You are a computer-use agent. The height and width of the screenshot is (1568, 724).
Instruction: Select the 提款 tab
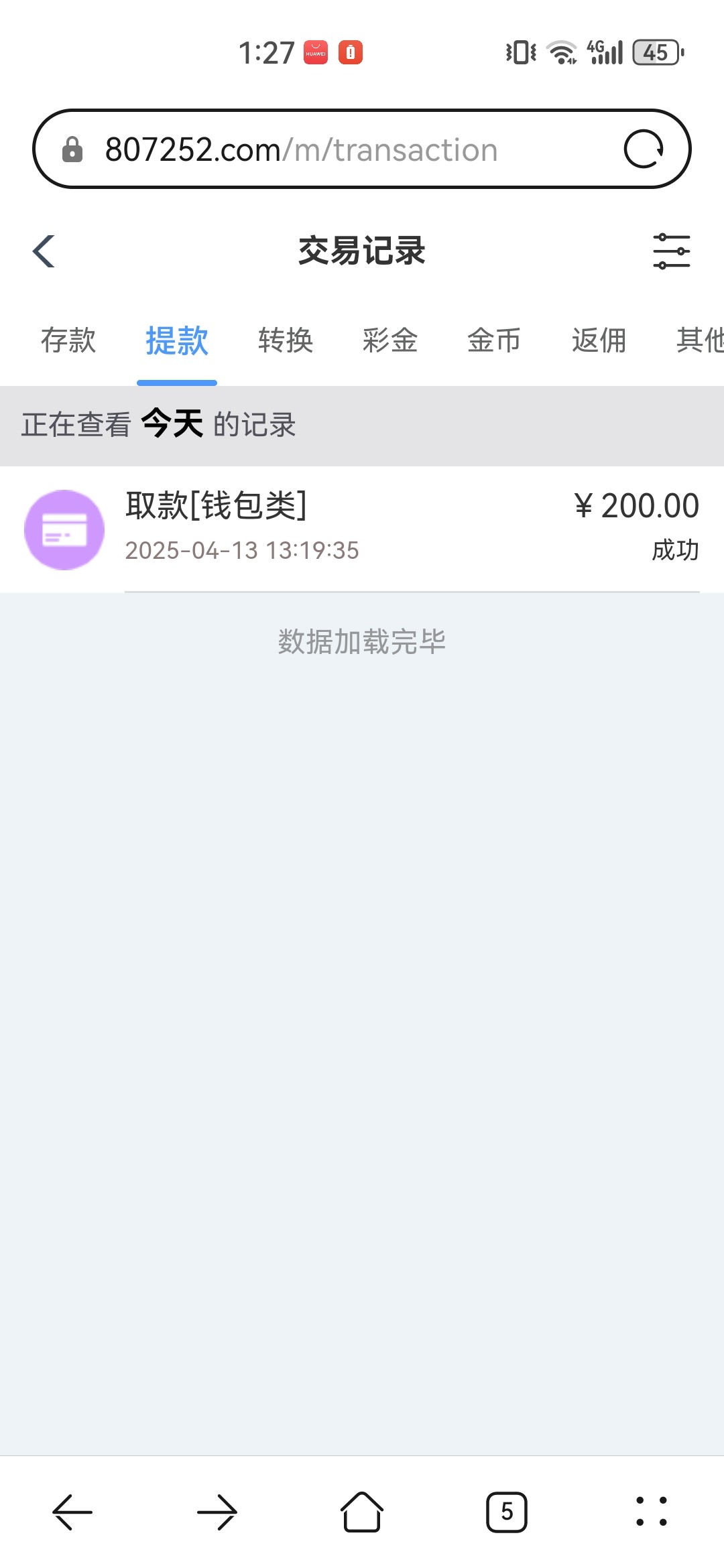coord(177,340)
